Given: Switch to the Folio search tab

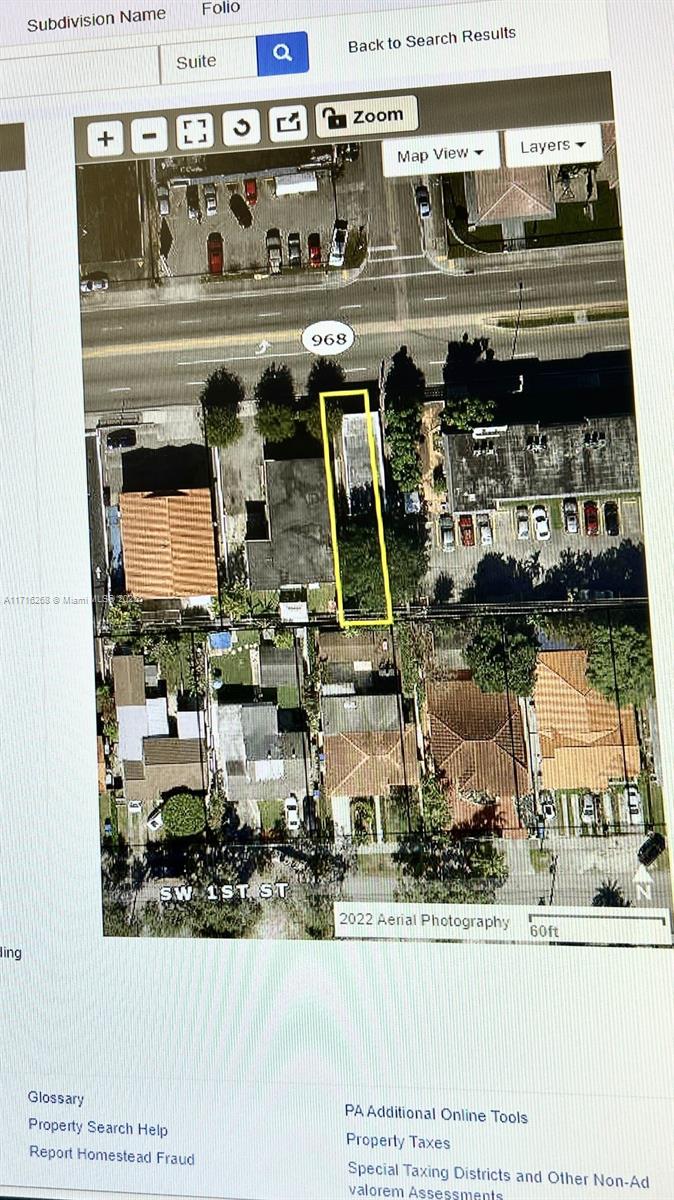Looking at the screenshot, I should click(220, 8).
